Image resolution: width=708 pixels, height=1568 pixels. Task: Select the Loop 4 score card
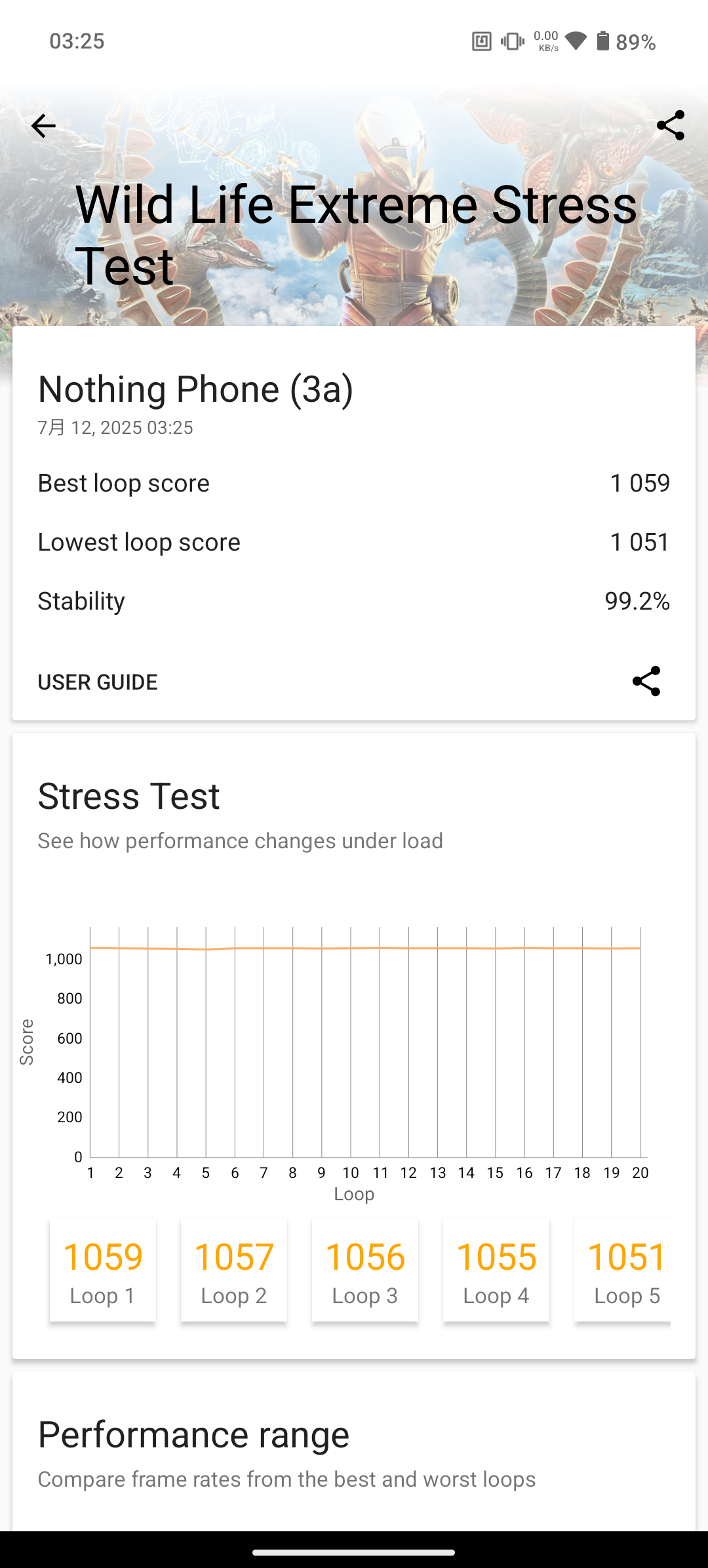click(x=496, y=1270)
